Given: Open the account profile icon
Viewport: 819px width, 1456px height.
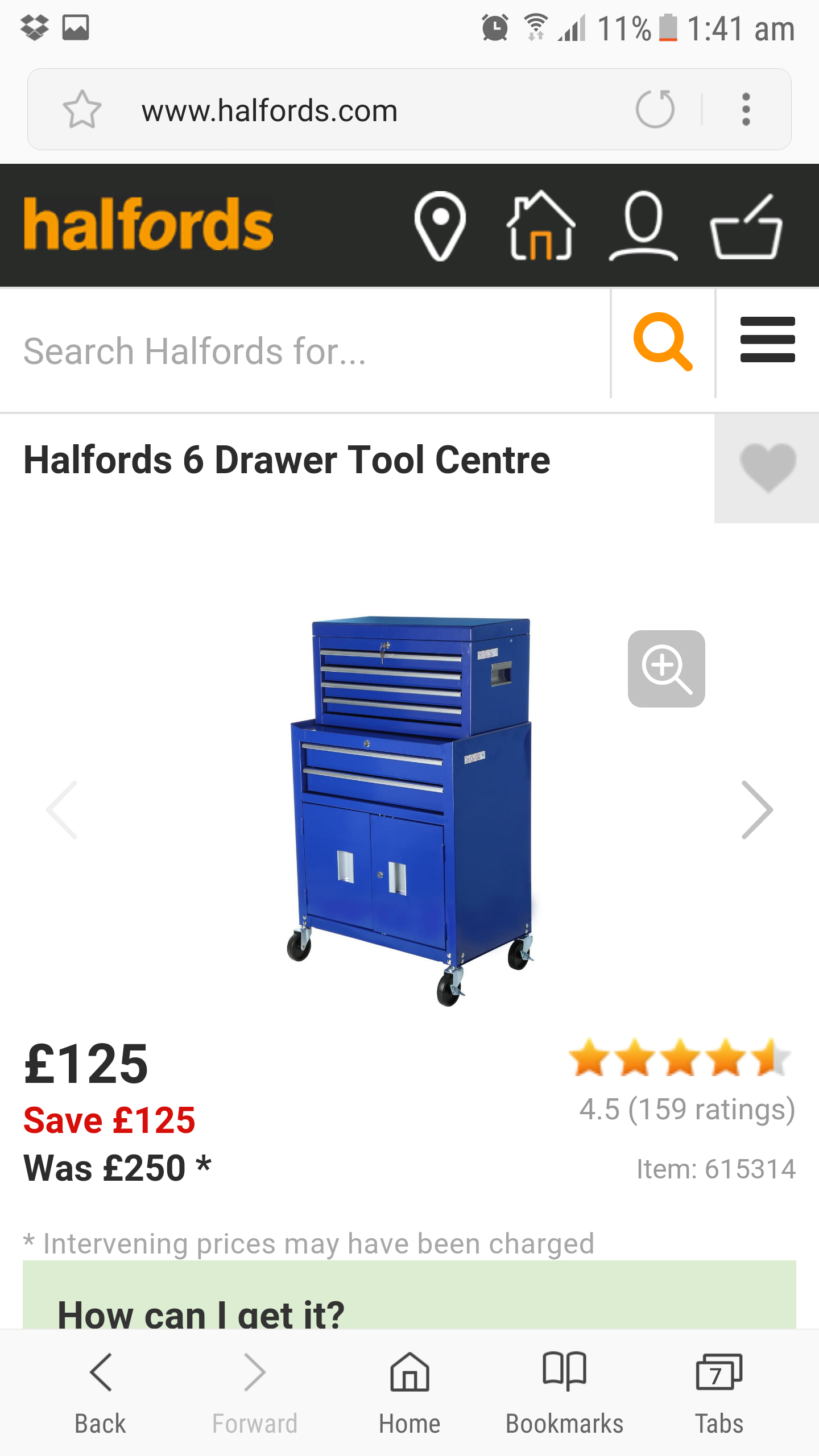Looking at the screenshot, I should click(643, 226).
